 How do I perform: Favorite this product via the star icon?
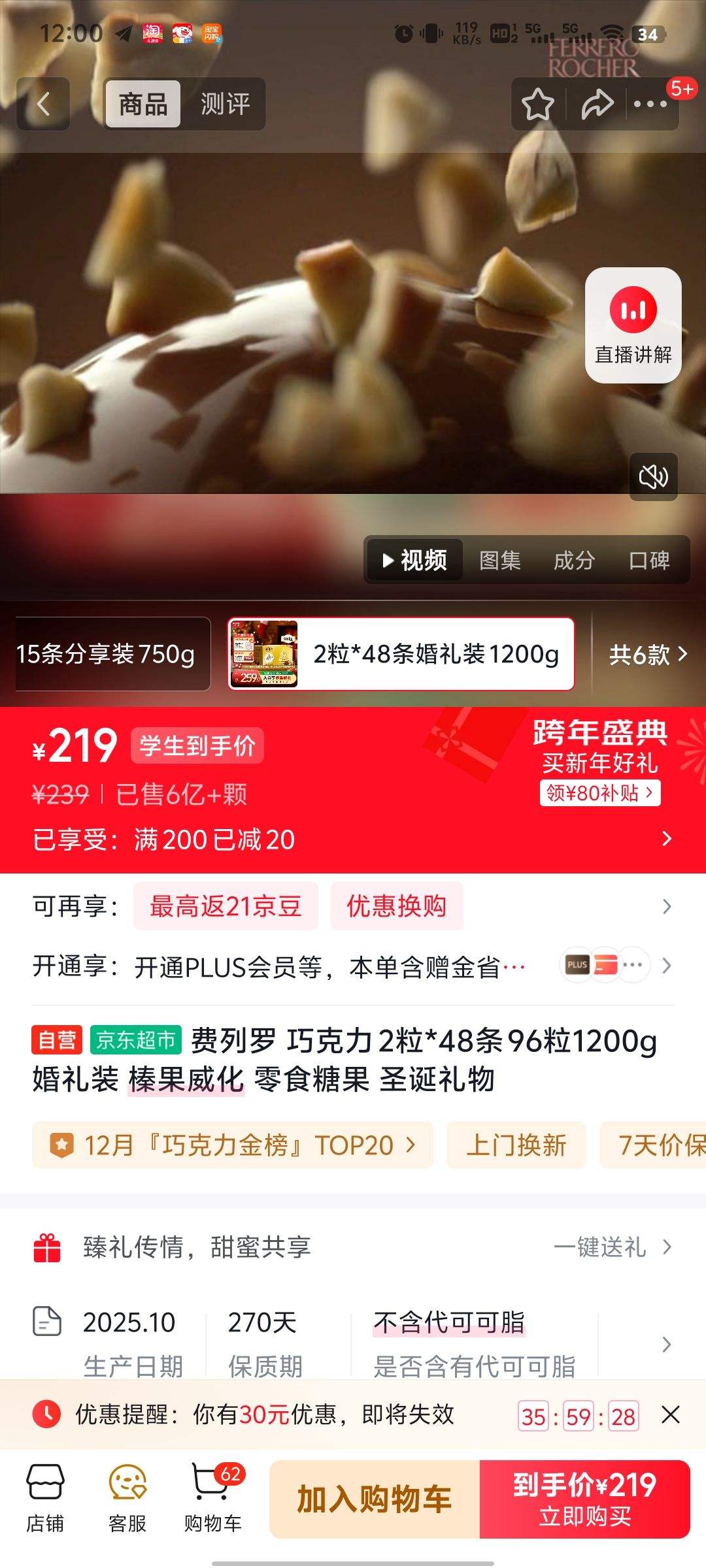tap(537, 105)
